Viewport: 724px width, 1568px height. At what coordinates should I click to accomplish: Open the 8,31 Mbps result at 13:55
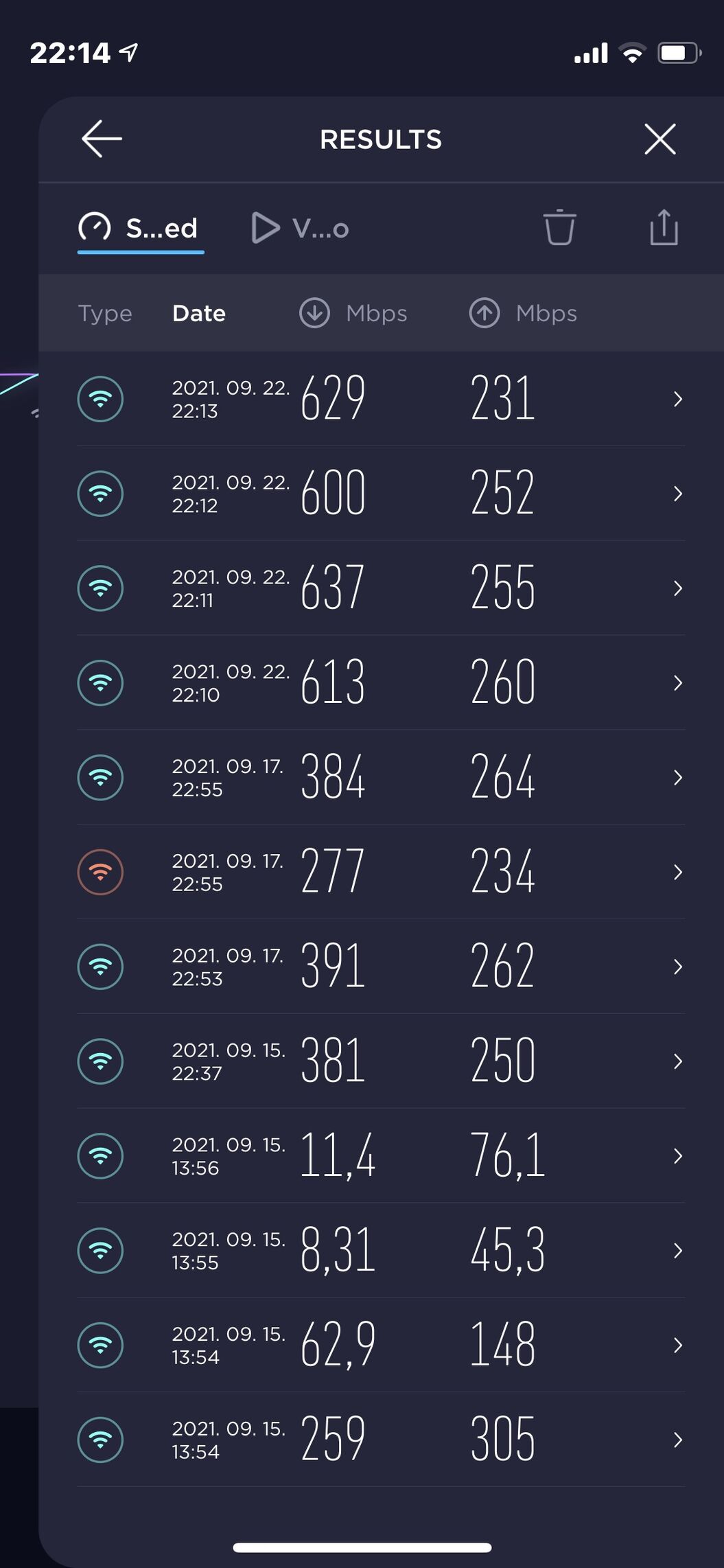tap(381, 1252)
